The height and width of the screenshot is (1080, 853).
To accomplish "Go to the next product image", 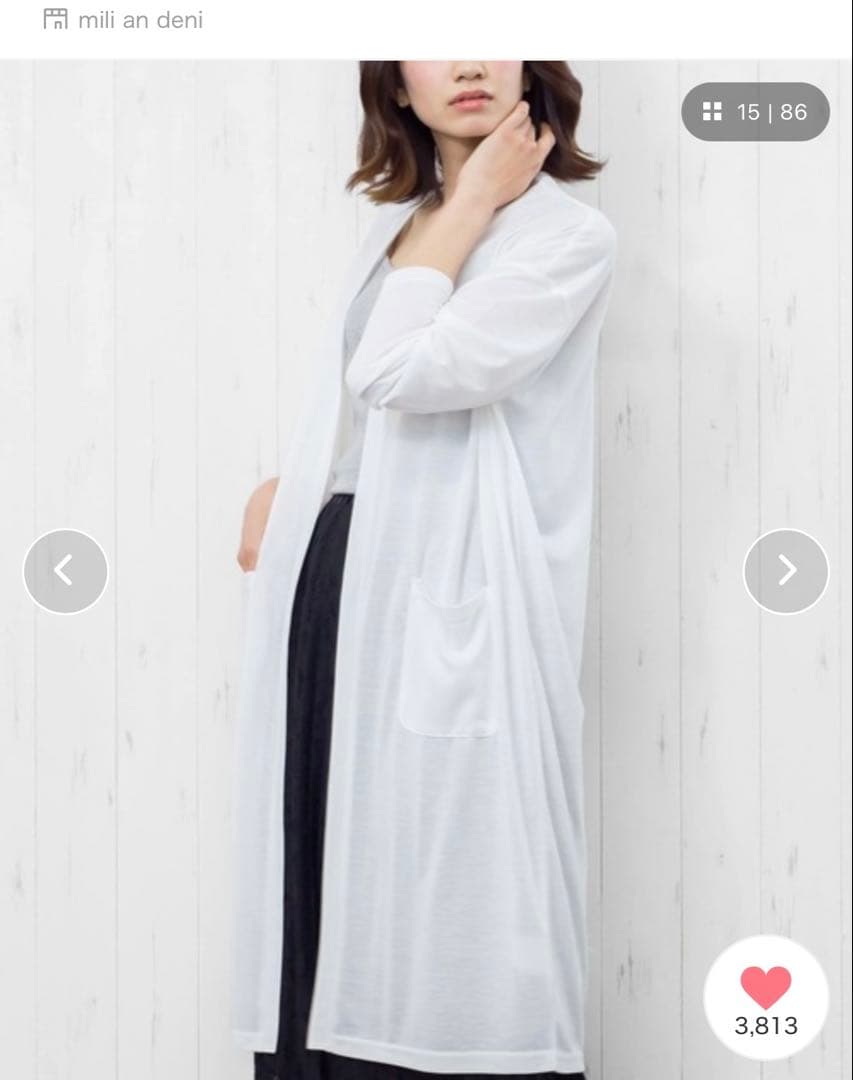I will pos(786,571).
